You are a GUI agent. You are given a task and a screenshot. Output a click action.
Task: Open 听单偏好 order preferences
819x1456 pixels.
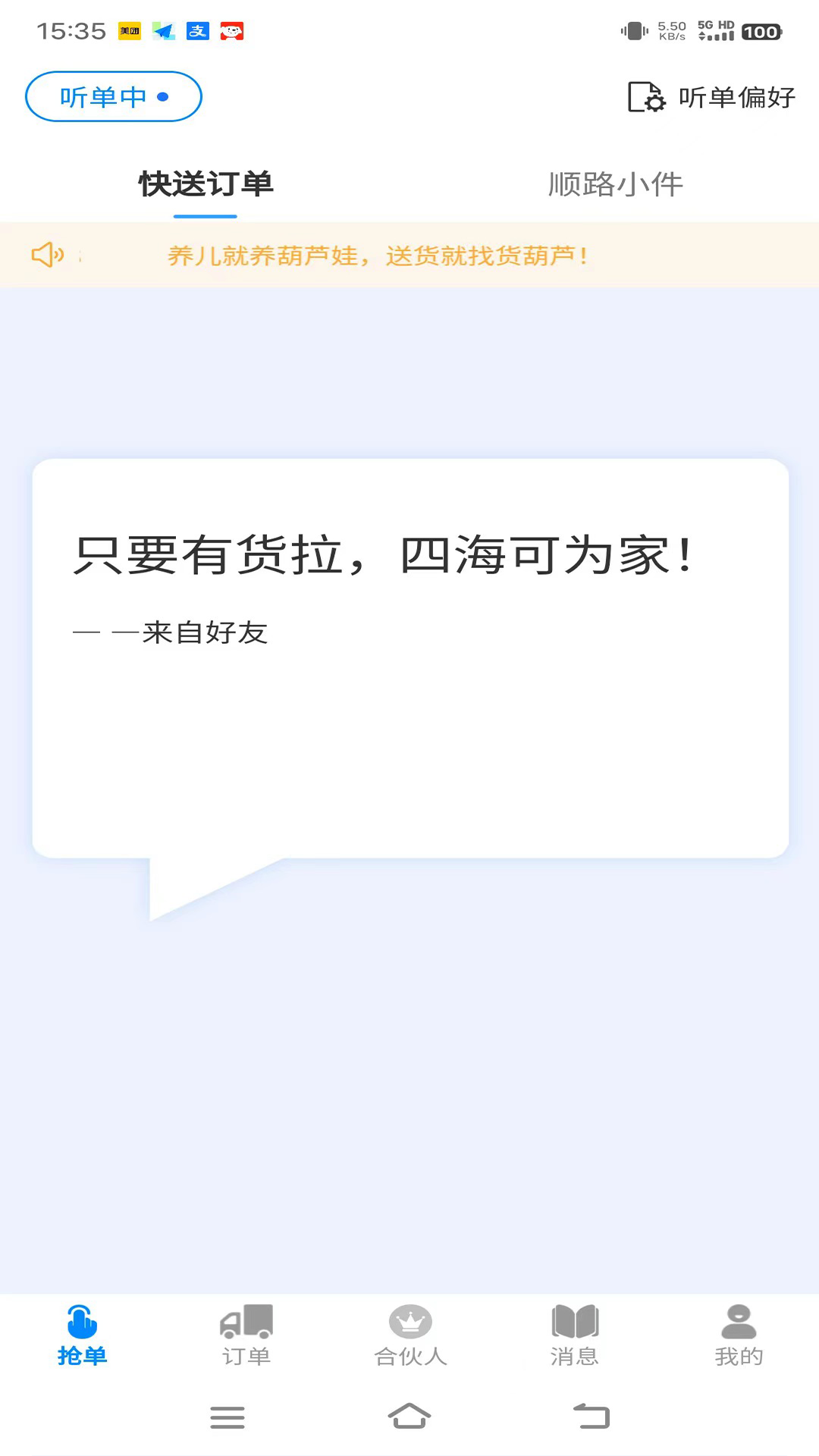[x=711, y=97]
